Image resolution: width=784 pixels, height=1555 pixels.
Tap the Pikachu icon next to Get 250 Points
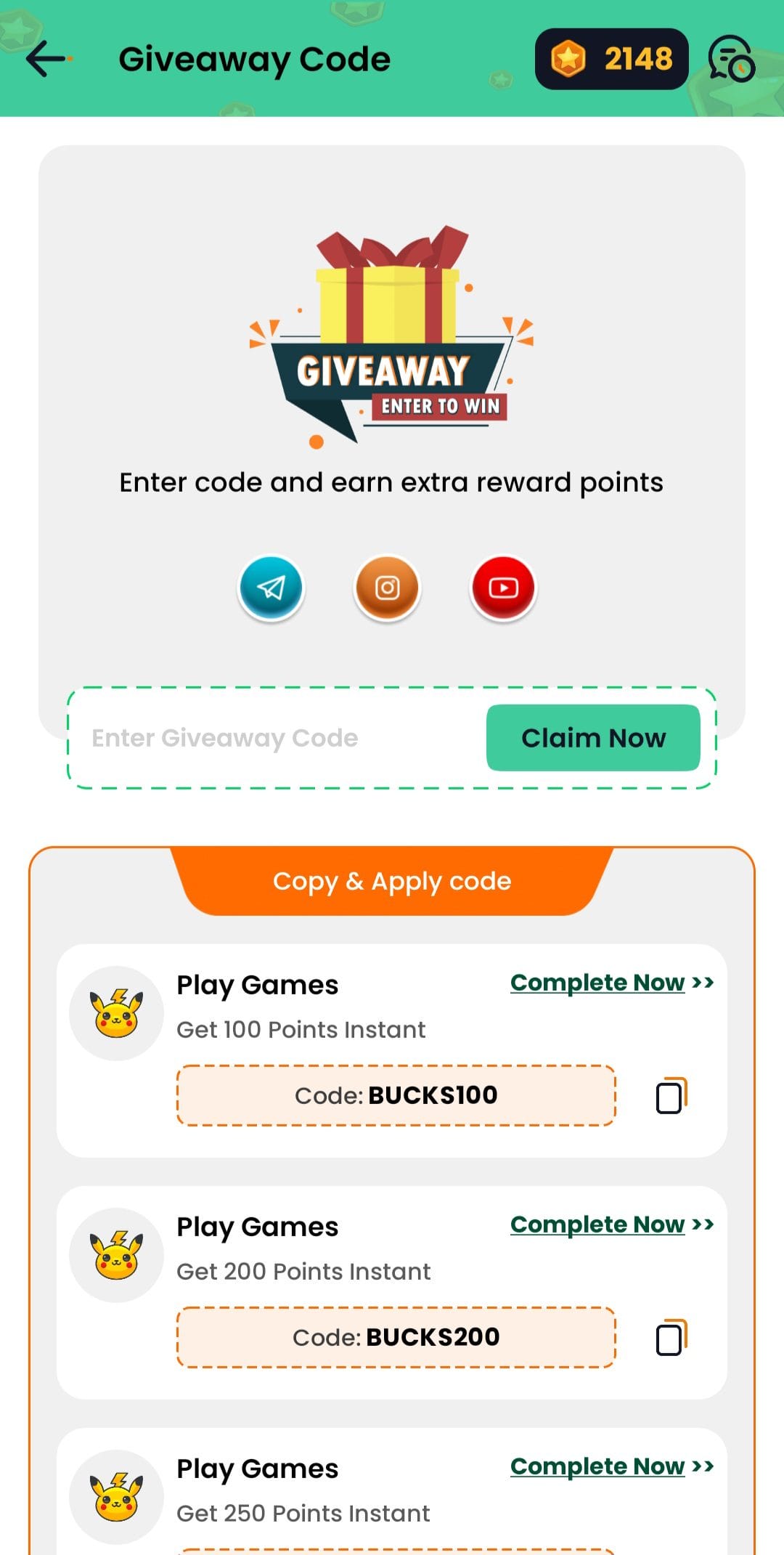coord(116,1498)
